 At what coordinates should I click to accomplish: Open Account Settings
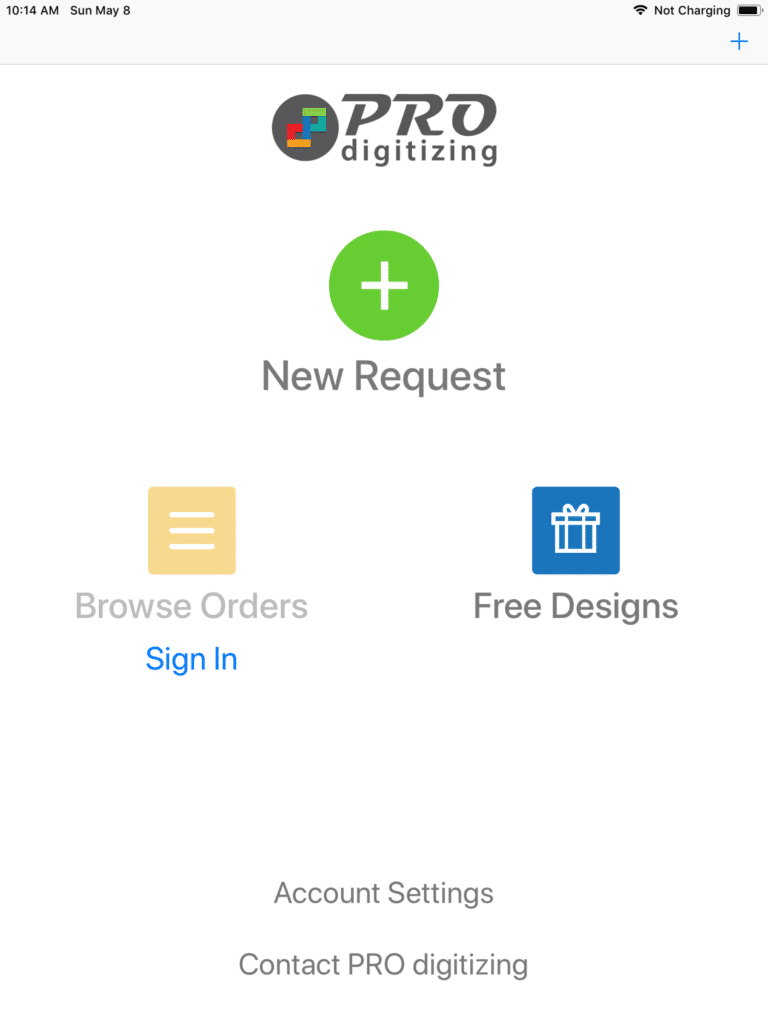tap(383, 893)
